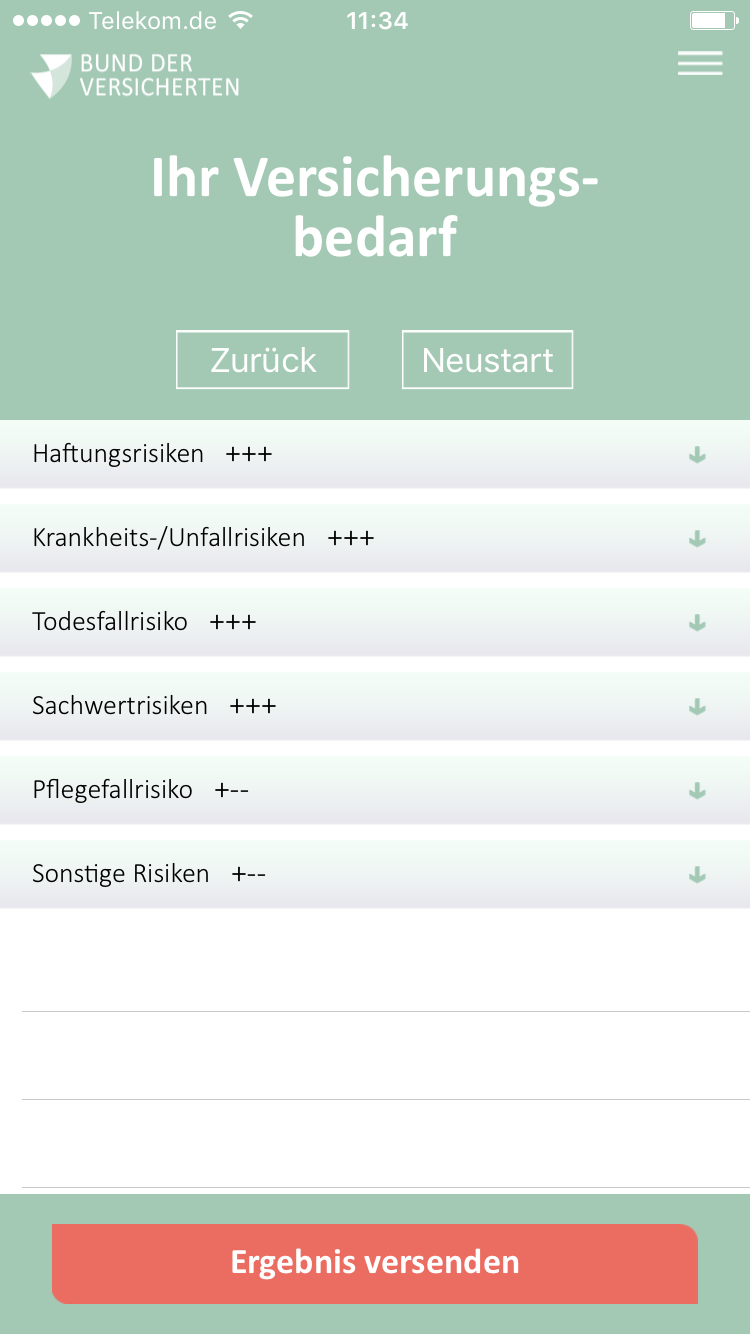Expand the Sonstige Risiken section
Screen dimensions: 750x1334
(300, 873)
